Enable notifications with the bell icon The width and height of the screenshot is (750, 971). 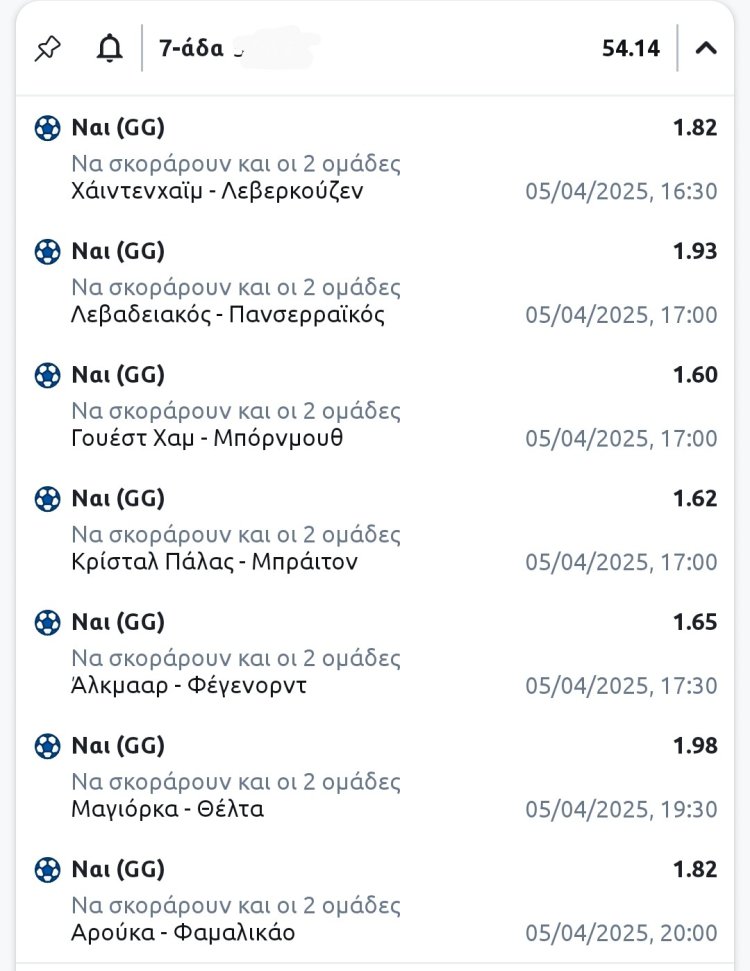(109, 48)
